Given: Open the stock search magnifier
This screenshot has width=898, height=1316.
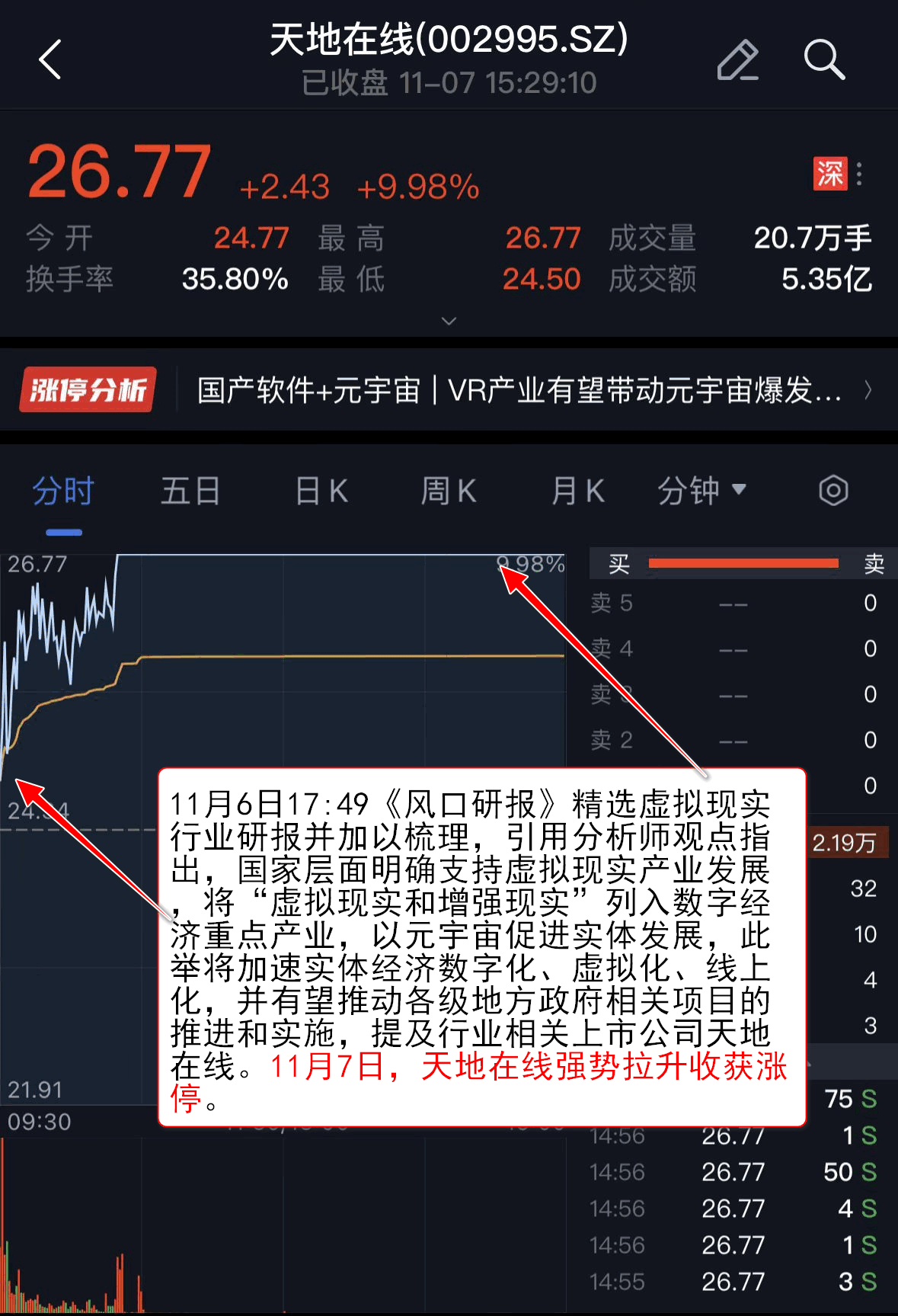Looking at the screenshot, I should 824,60.
